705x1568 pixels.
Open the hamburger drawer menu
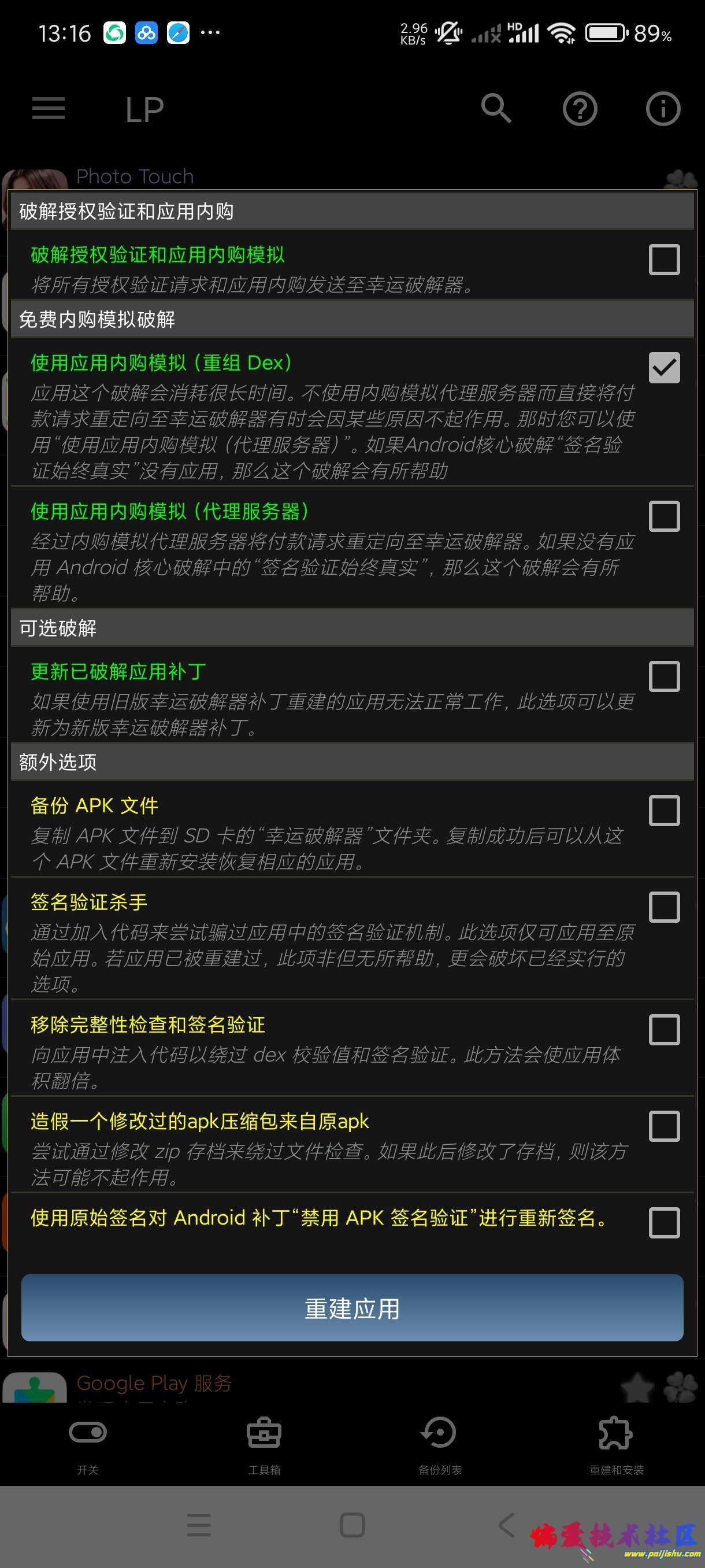point(49,109)
